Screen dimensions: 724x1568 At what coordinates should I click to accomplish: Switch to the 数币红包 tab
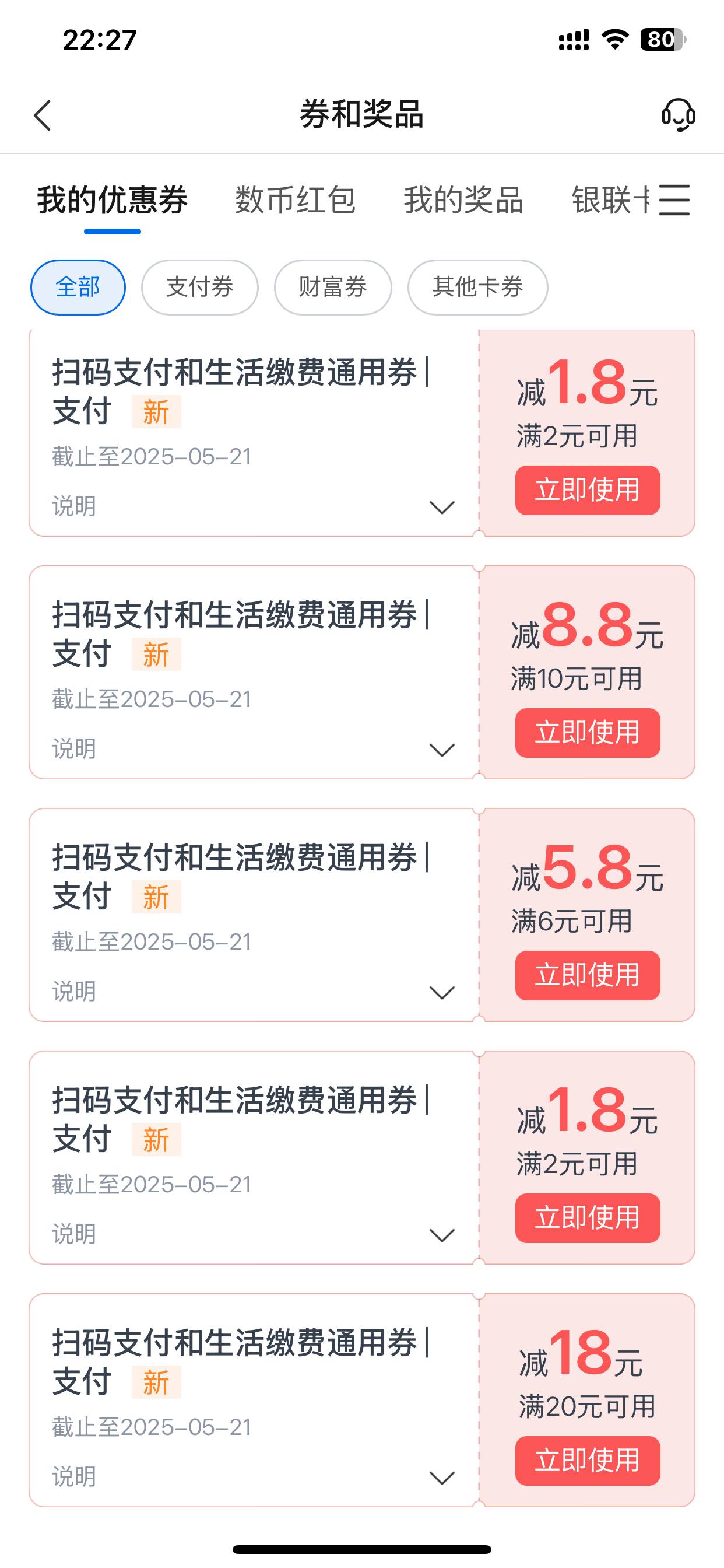coord(295,200)
